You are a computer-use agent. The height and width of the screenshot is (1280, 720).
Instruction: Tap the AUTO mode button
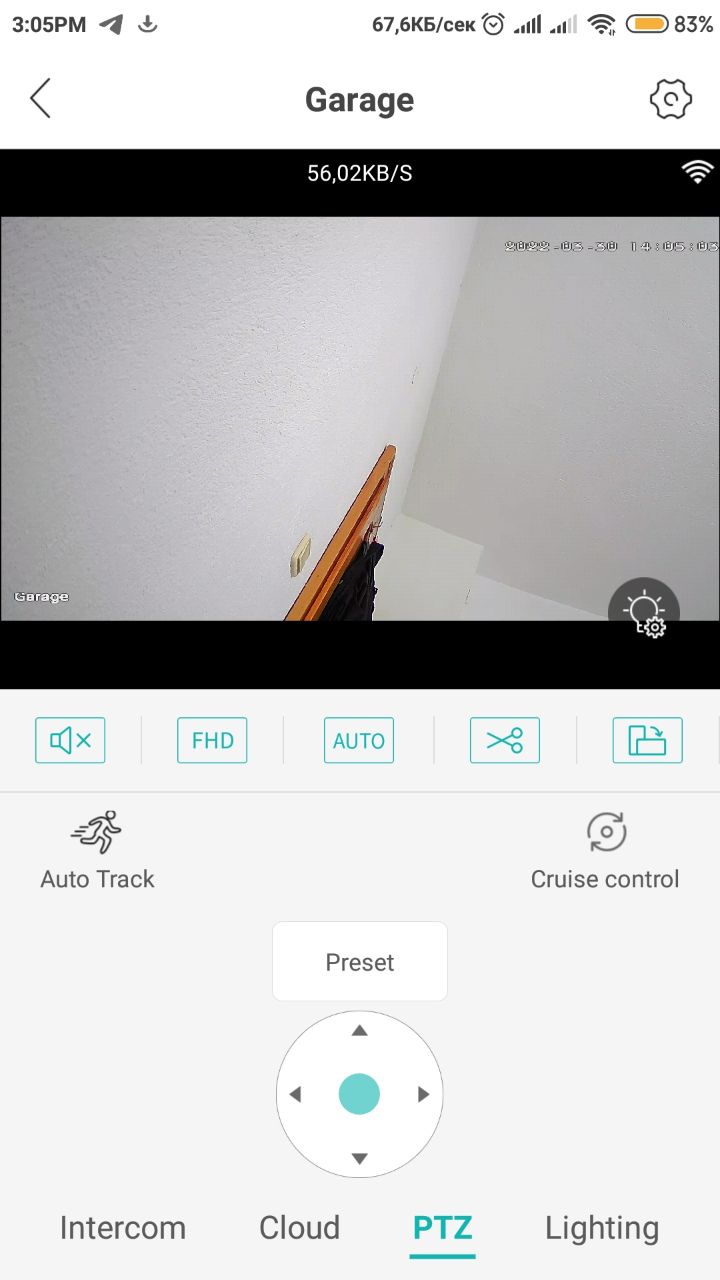[x=359, y=741]
